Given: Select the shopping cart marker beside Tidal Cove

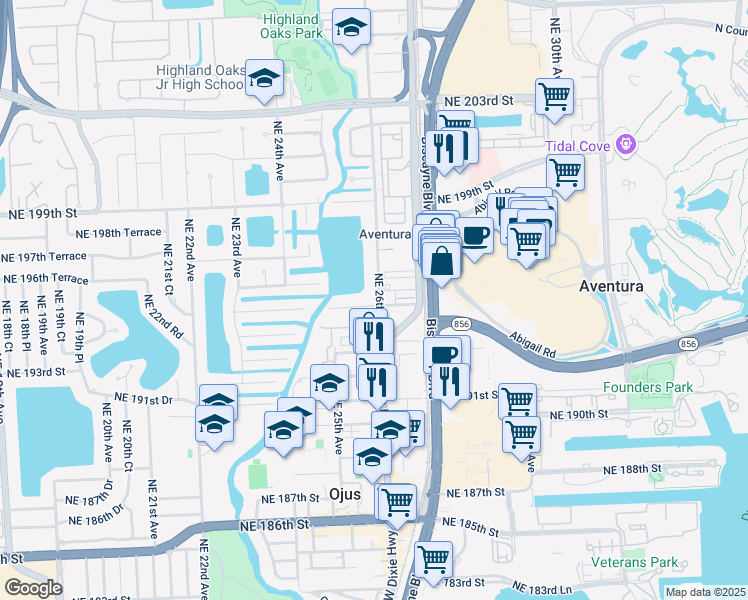Looking at the screenshot, I should [x=566, y=172].
